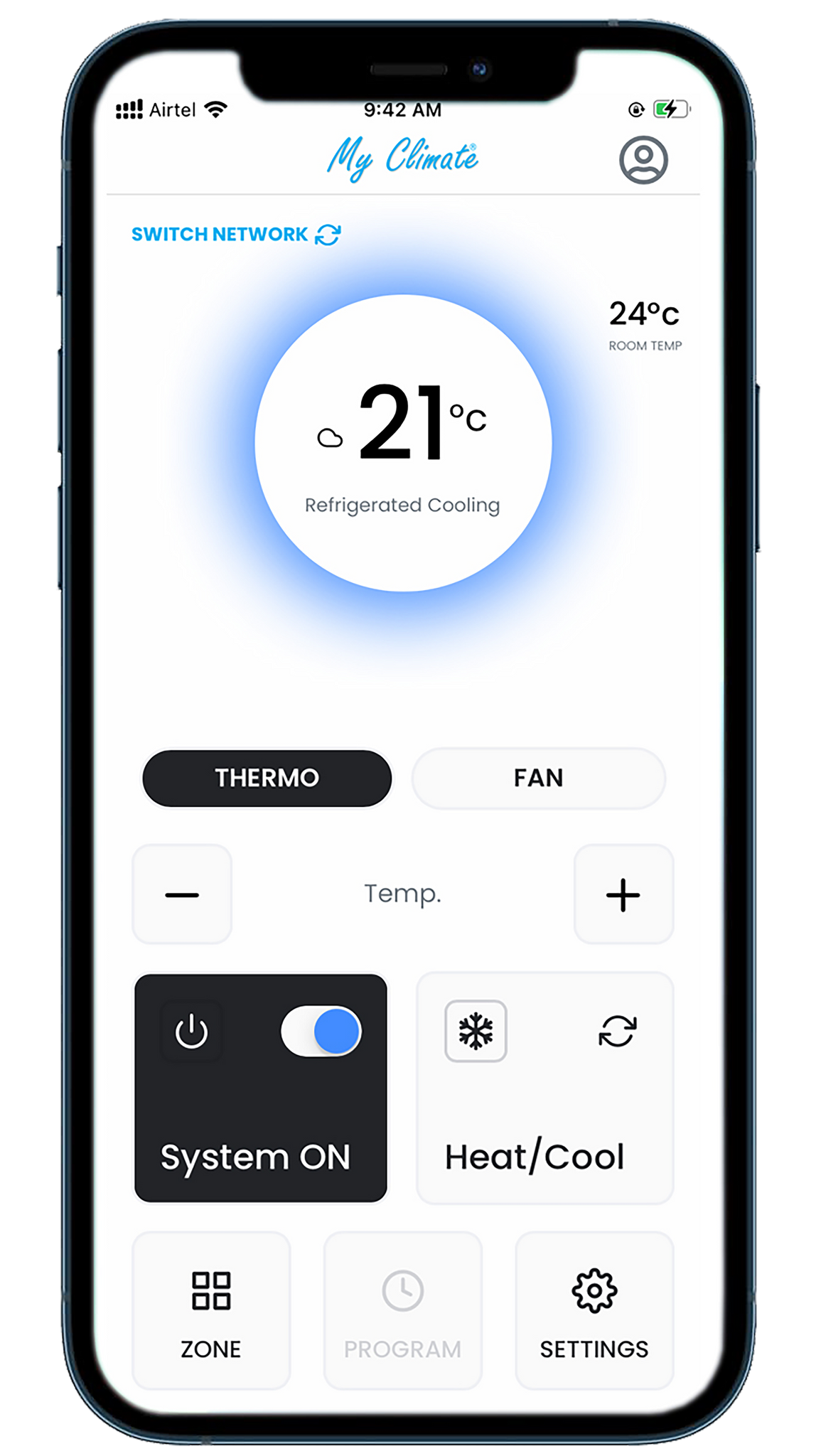The width and height of the screenshot is (821, 1456).
Task: Open SETTINGS
Action: point(594,1310)
